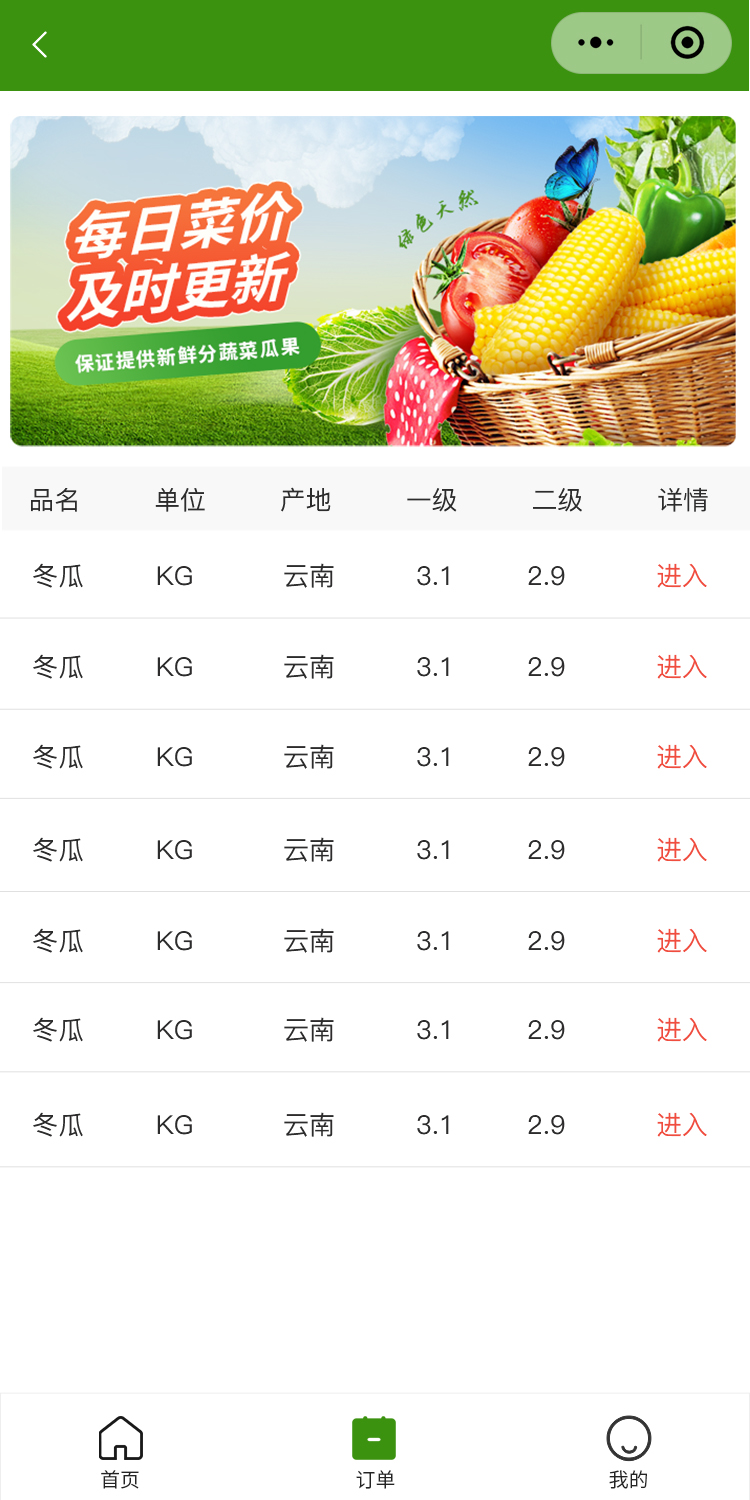This screenshot has height=1500, width=750.
Task: Switch to the 首页 tab
Action: click(120, 1452)
